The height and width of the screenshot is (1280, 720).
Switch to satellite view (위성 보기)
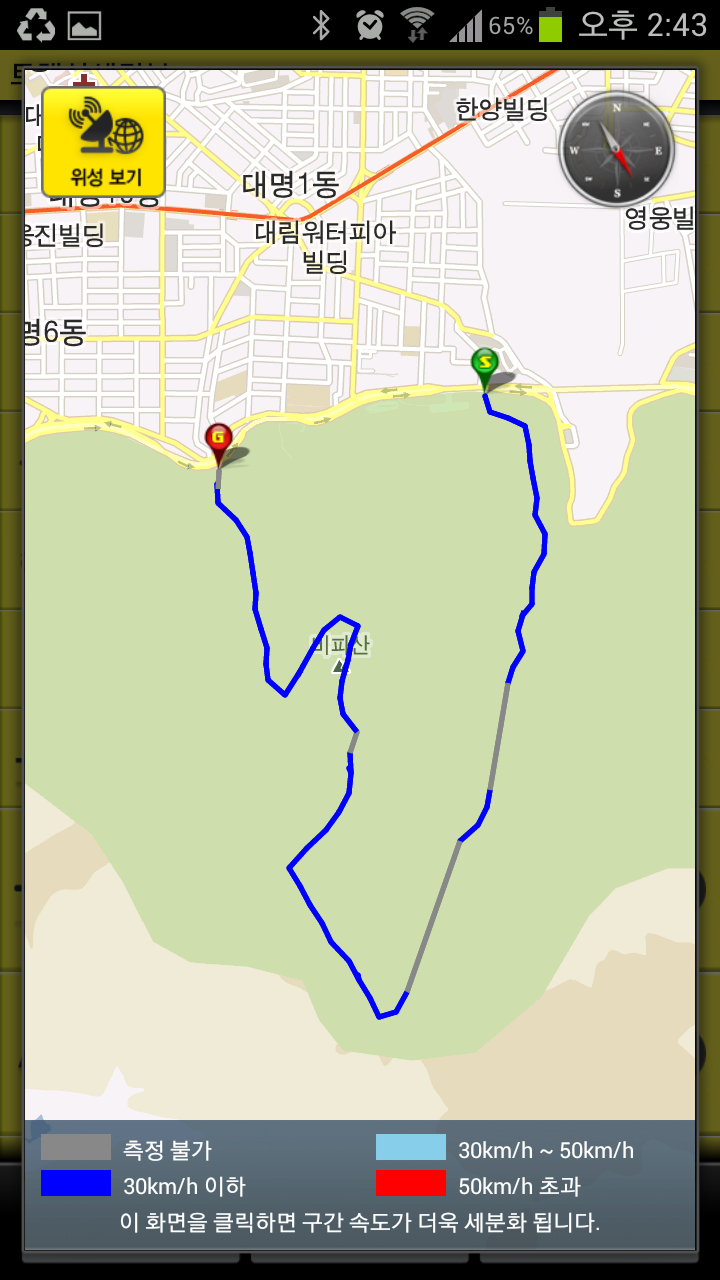pyautogui.click(x=103, y=141)
